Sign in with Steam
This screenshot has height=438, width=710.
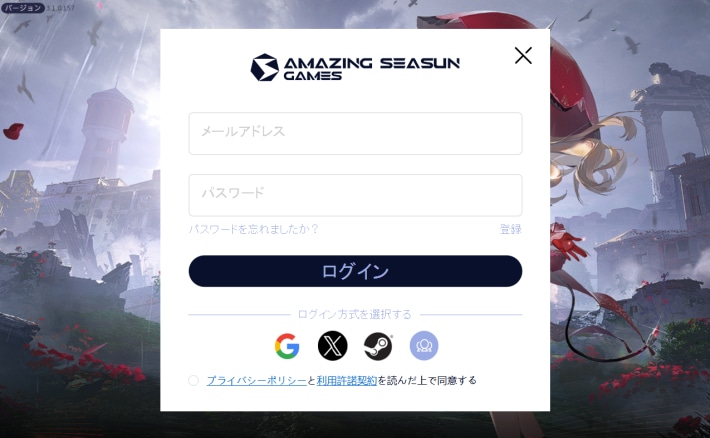pos(378,346)
